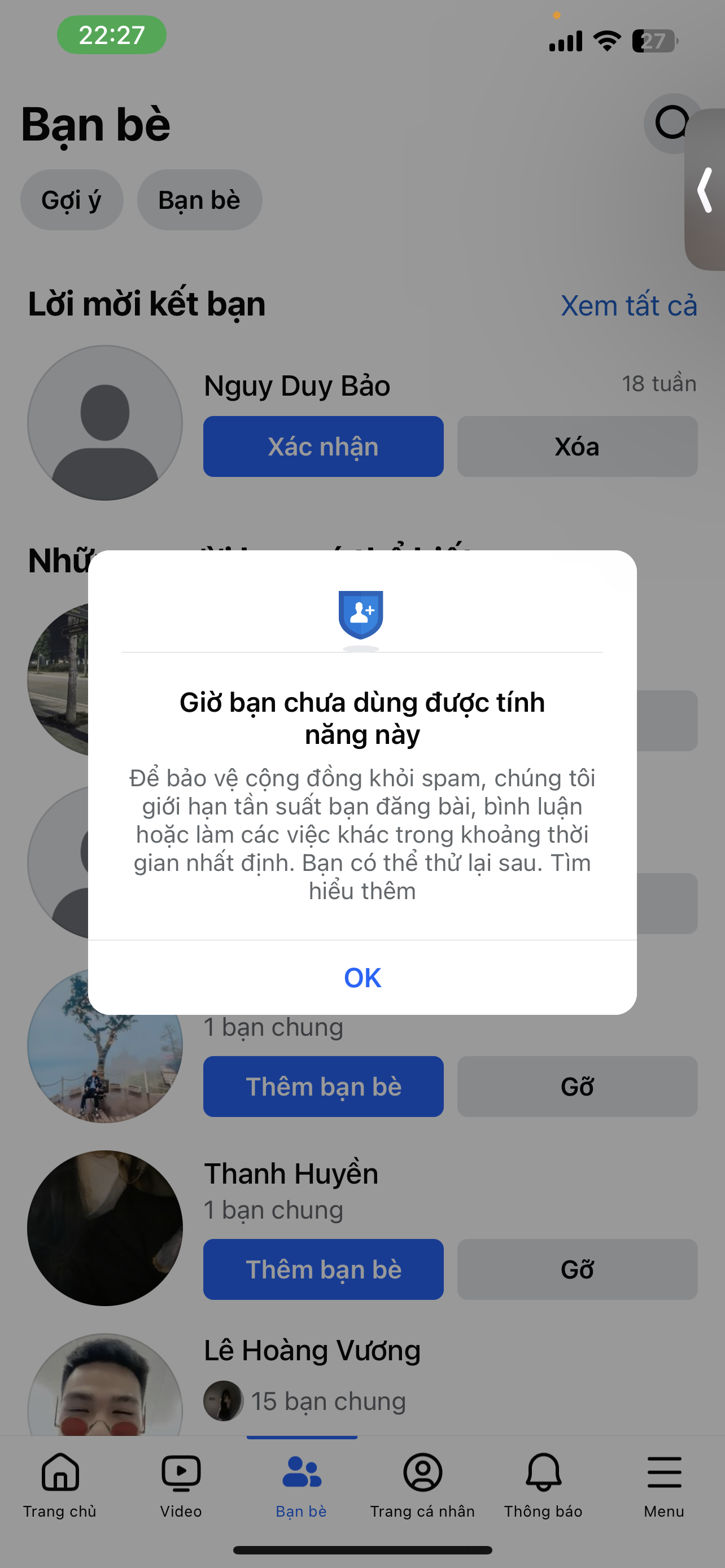Screen dimensions: 725x1568
Task: Select the Bạn bè chip
Action: point(199,200)
